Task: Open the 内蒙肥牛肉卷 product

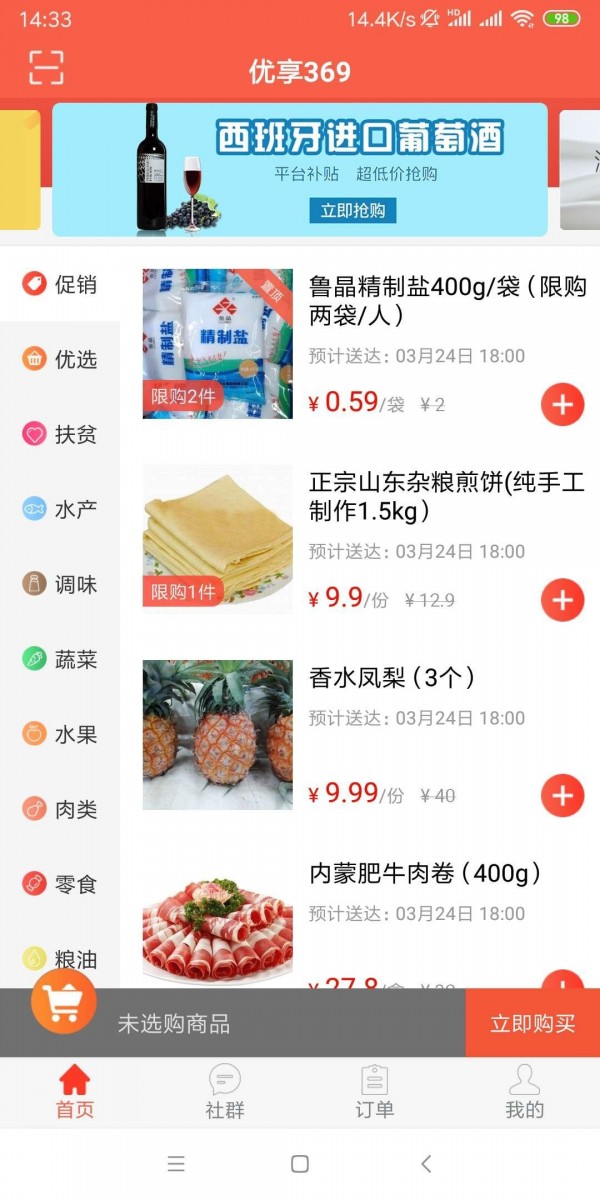Action: [425, 874]
